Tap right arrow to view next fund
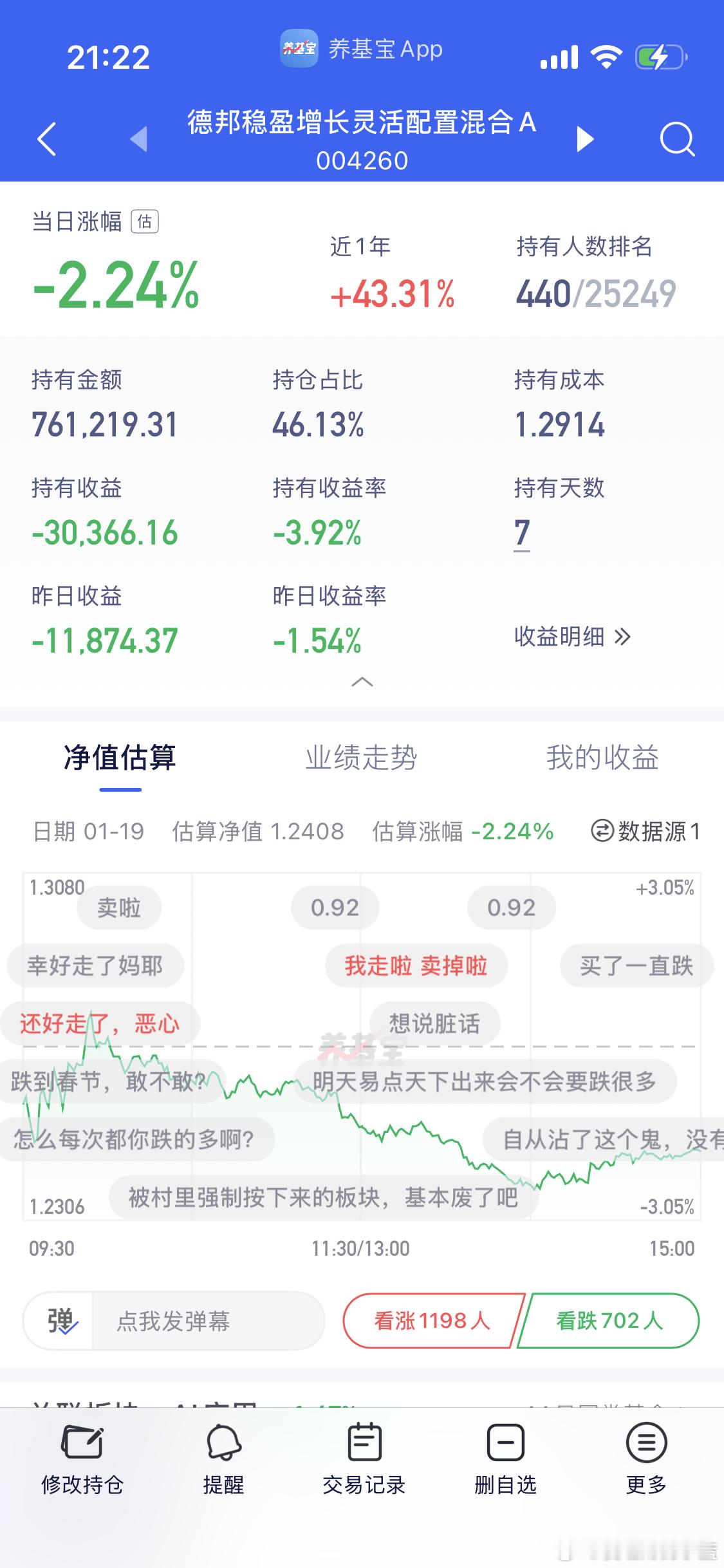This screenshot has height=1568, width=724. (x=585, y=138)
